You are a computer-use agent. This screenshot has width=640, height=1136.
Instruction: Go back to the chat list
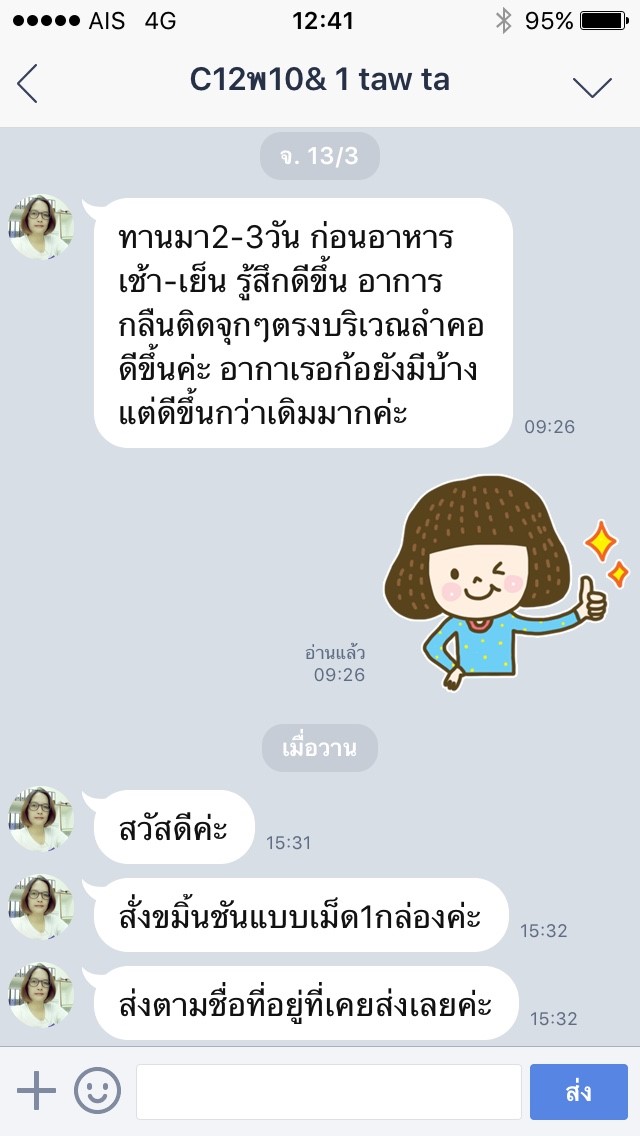pyautogui.click(x=28, y=84)
